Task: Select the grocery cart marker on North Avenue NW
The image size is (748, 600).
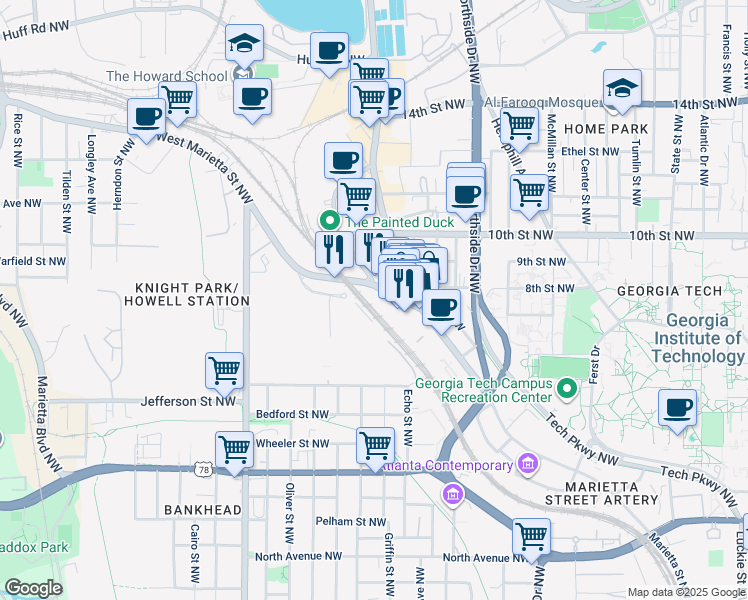Action: [531, 537]
